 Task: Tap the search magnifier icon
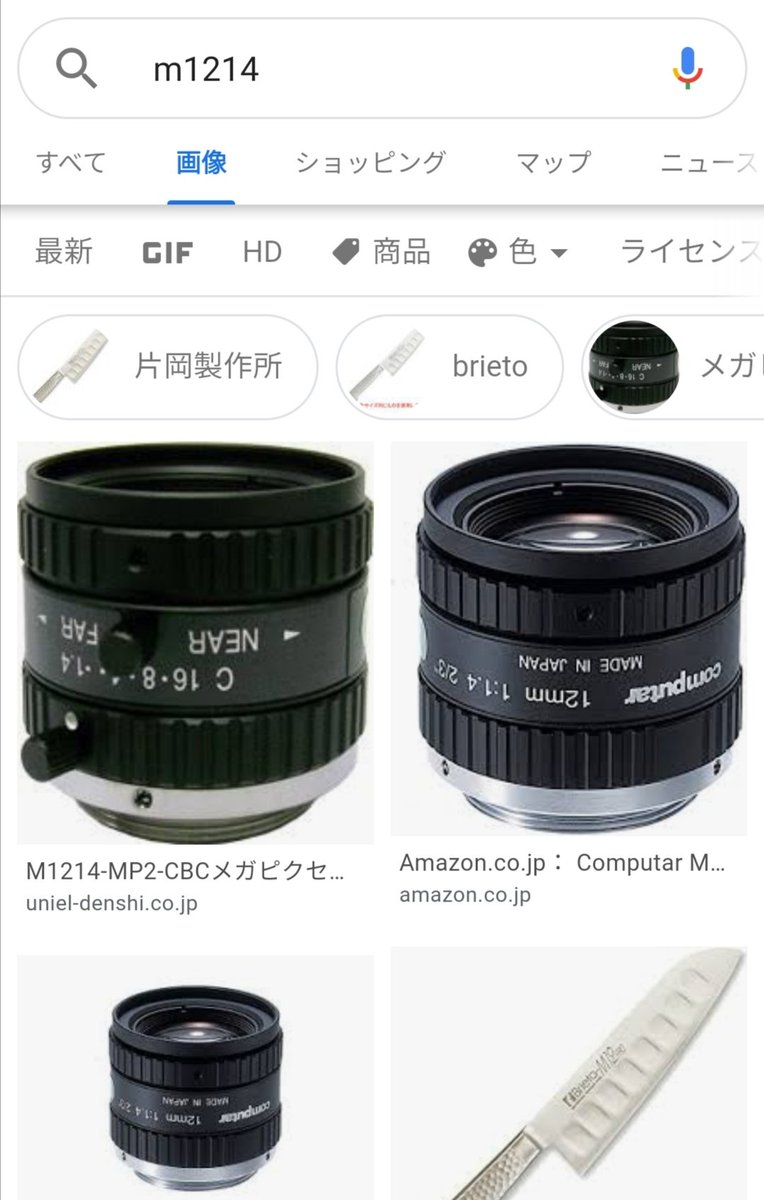tap(77, 69)
